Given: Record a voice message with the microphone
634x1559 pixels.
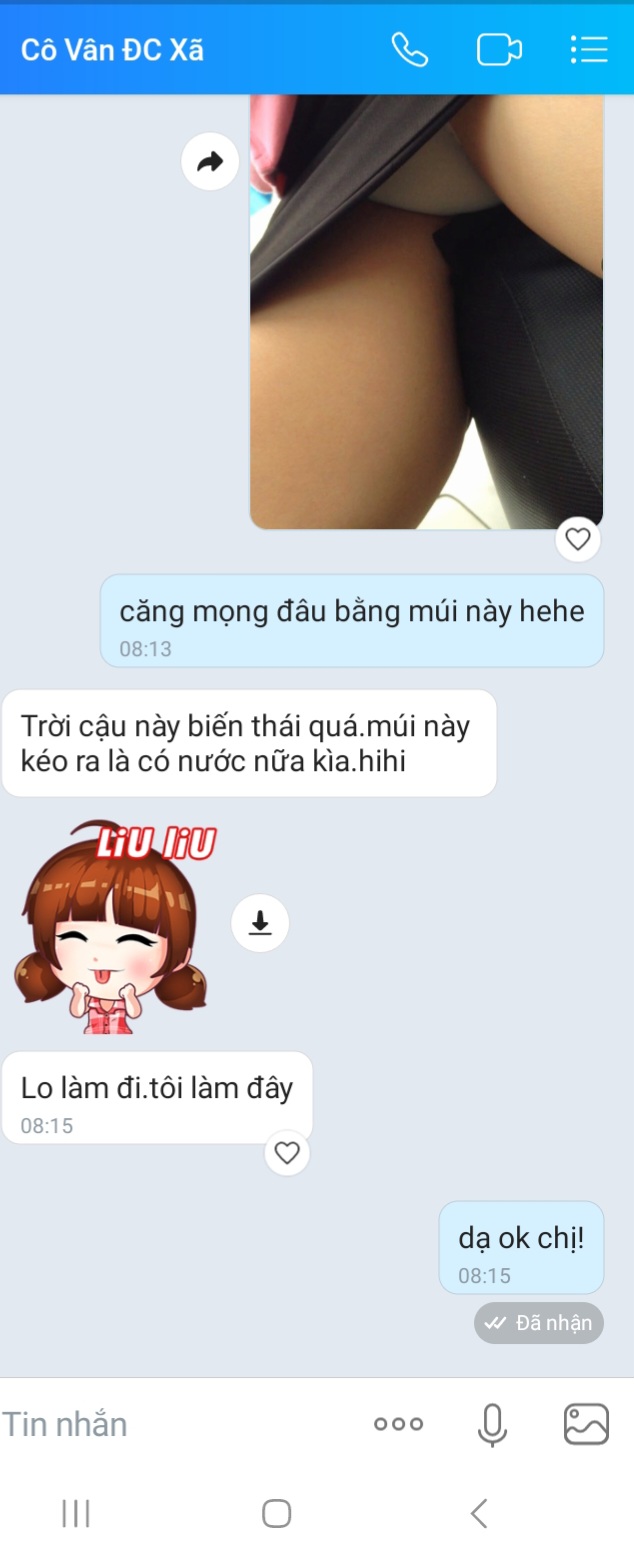Looking at the screenshot, I should pyautogui.click(x=491, y=1424).
